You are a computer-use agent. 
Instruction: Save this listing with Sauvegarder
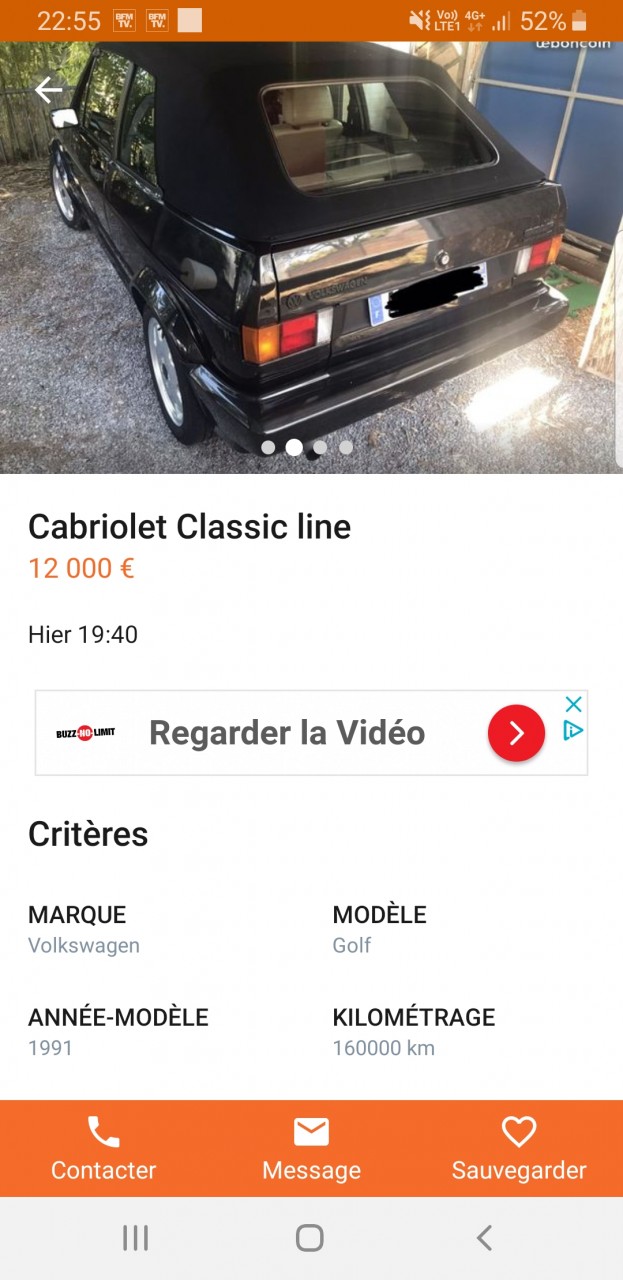(x=518, y=1149)
